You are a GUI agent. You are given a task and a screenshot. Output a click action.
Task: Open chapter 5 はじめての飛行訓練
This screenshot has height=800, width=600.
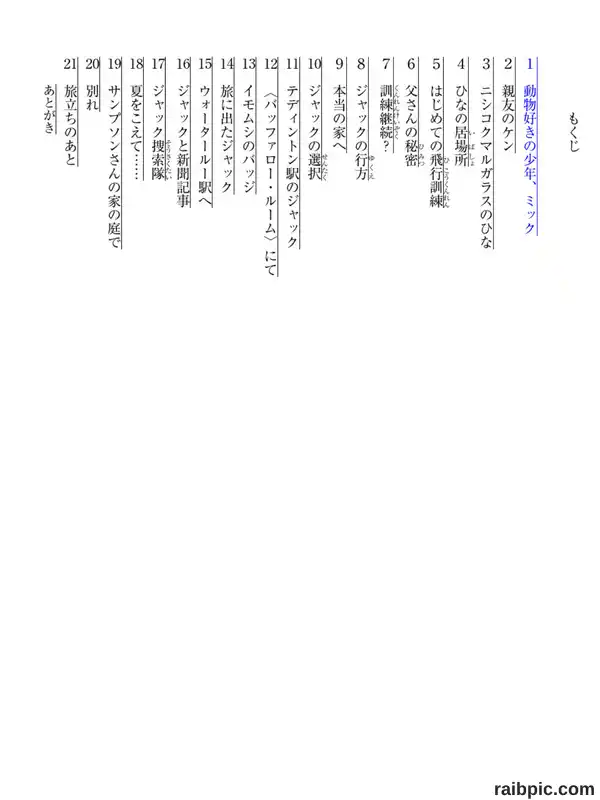437,133
